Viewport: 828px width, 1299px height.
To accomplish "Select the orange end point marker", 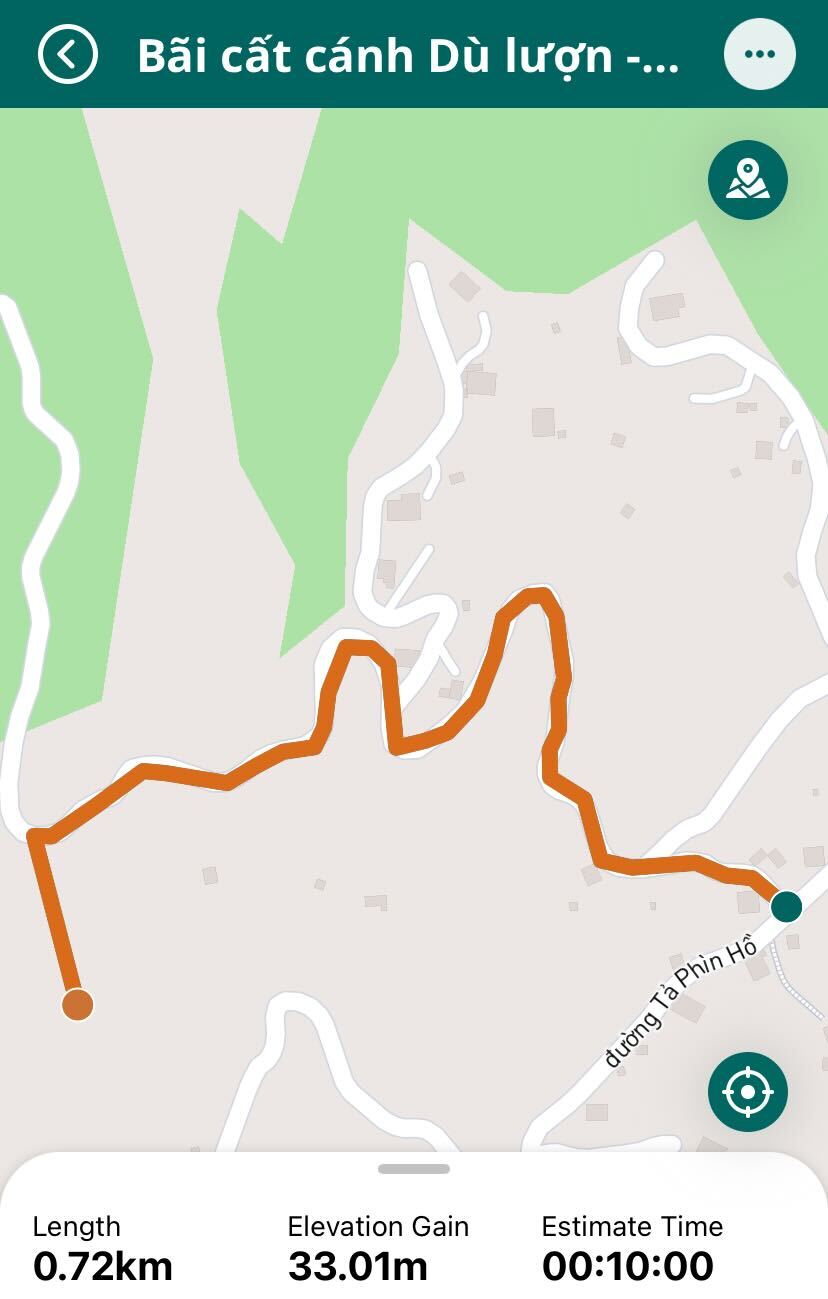I will pyautogui.click(x=77, y=1004).
